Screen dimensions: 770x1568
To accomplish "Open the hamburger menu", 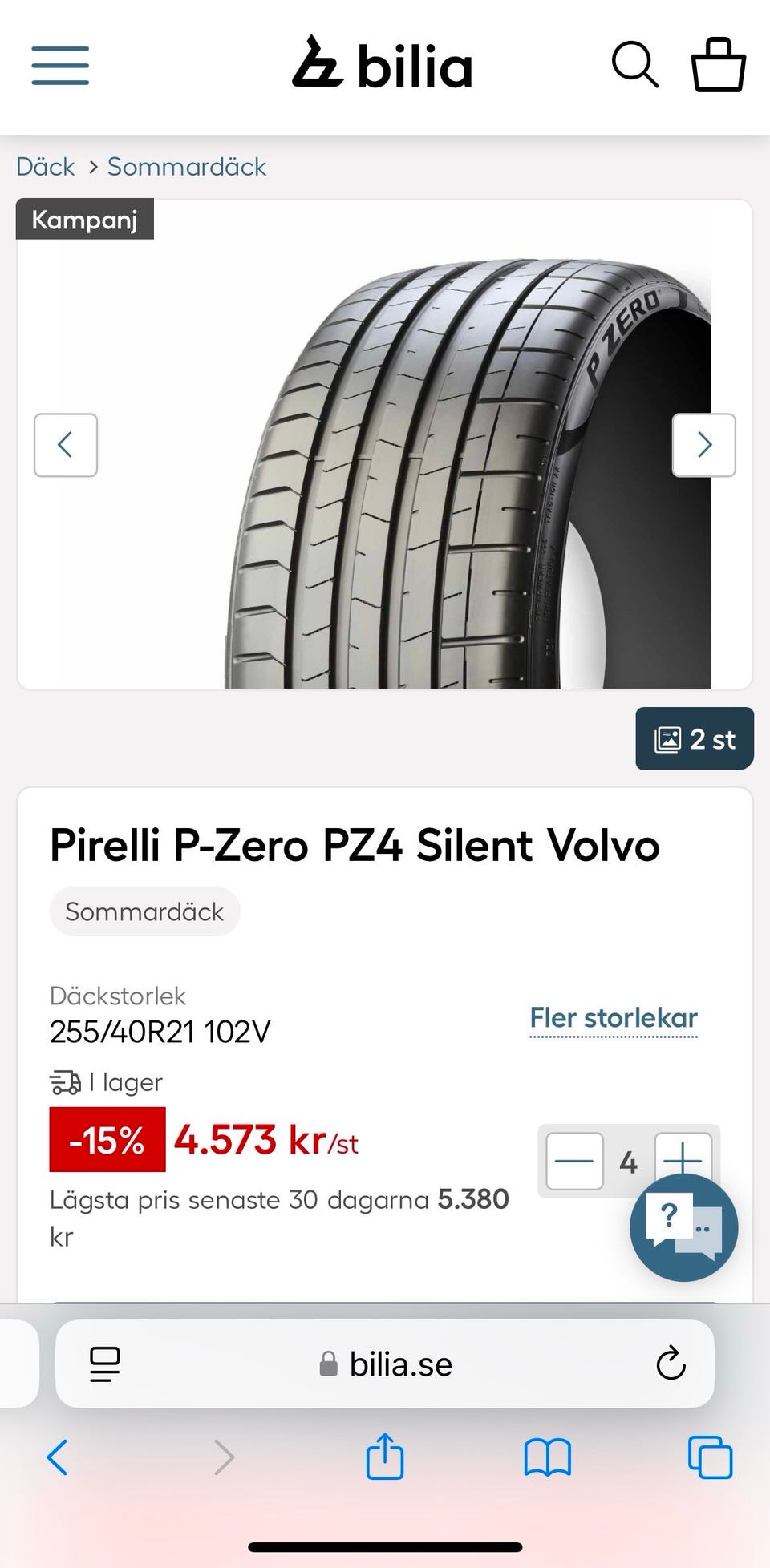I will tap(60, 65).
